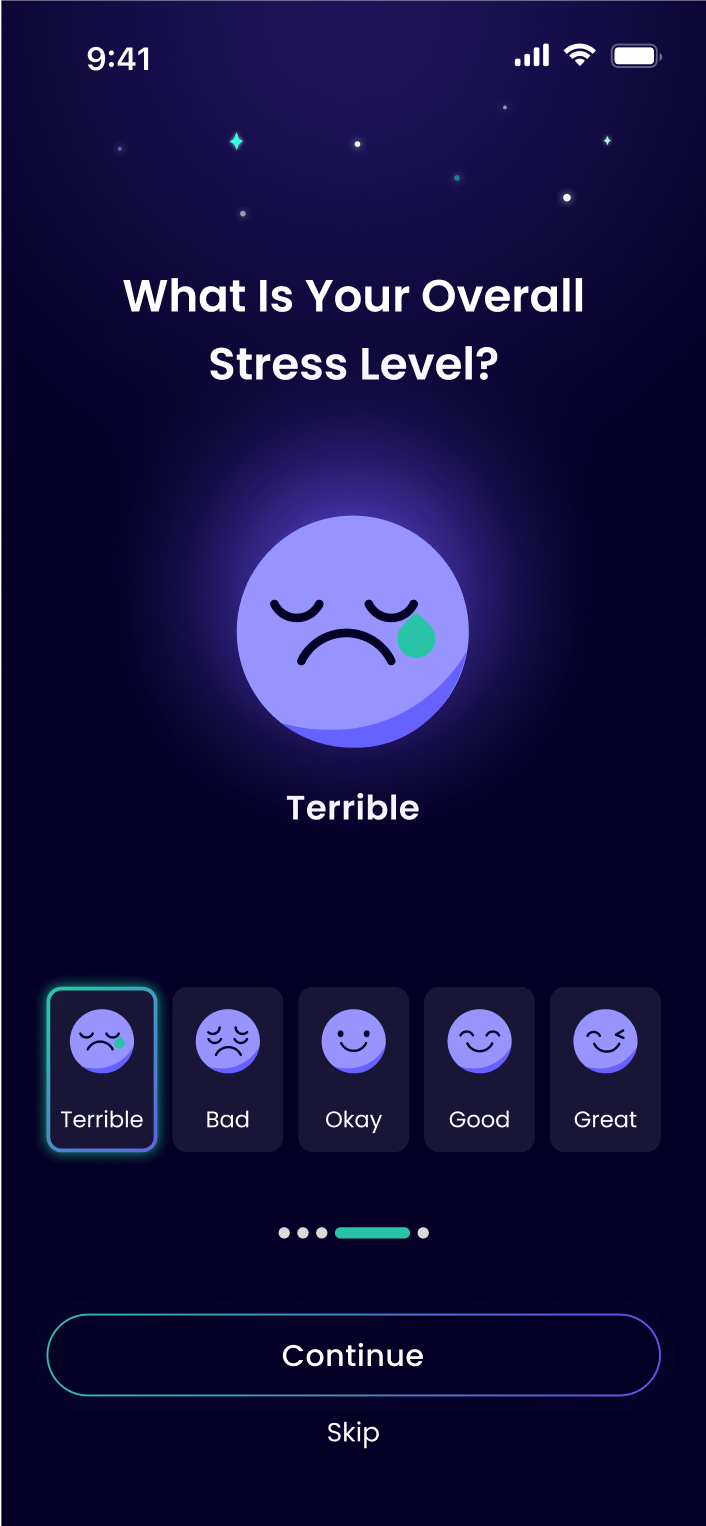The image size is (706, 1526).
Task: Tap the Continue button
Action: 353,1355
